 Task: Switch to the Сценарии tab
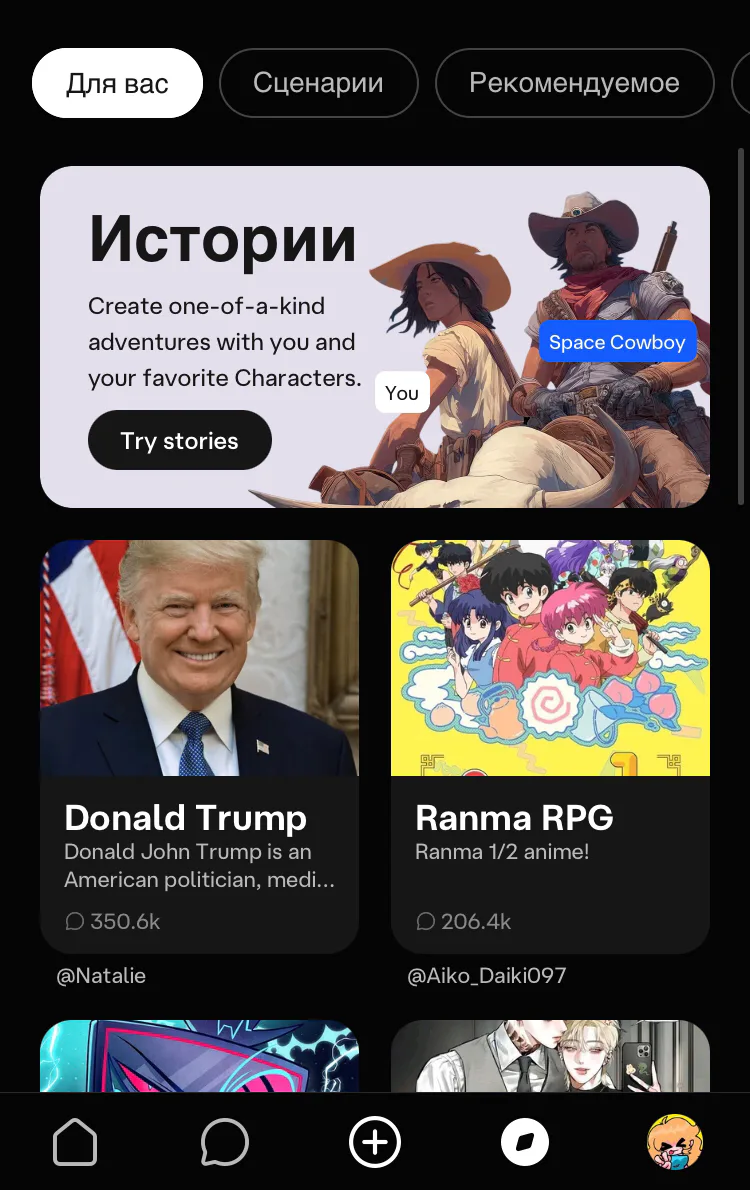(x=318, y=83)
